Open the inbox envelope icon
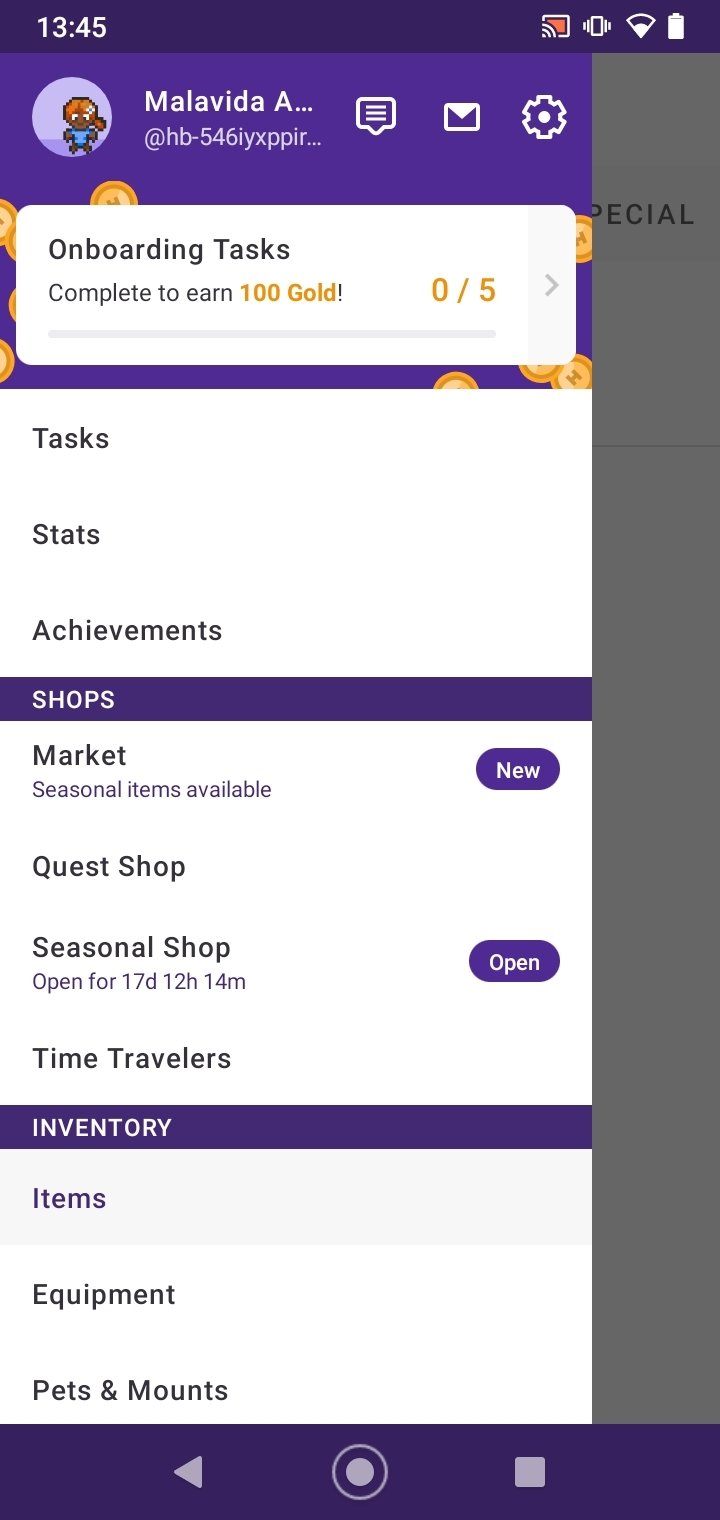Image resolution: width=720 pixels, height=1520 pixels. tap(461, 118)
